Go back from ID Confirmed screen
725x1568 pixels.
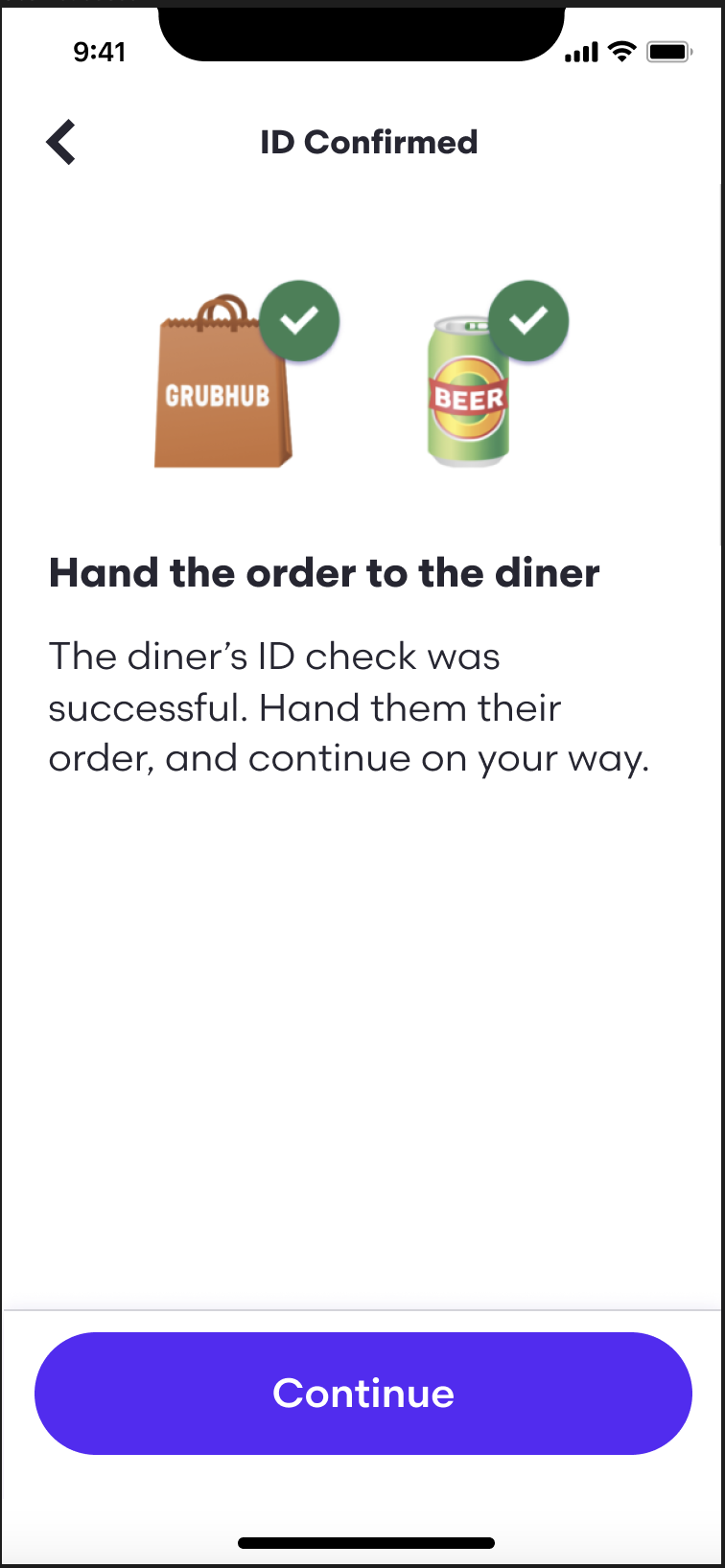pos(61,143)
